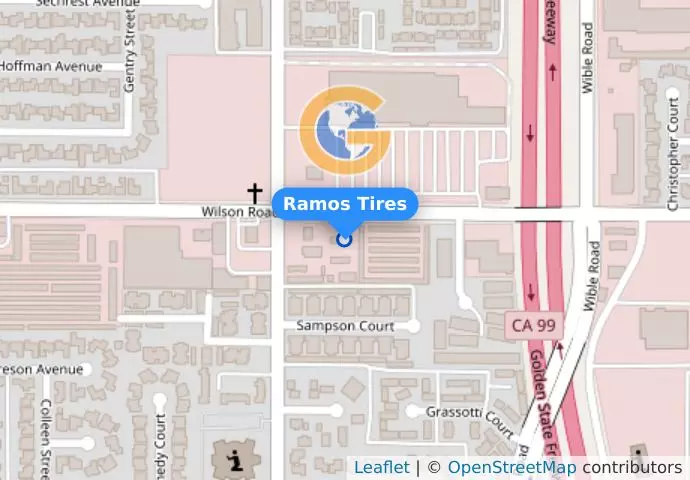Screen dimensions: 690x480
Task: Open the Leaflet attribution link
Action: pos(381,467)
